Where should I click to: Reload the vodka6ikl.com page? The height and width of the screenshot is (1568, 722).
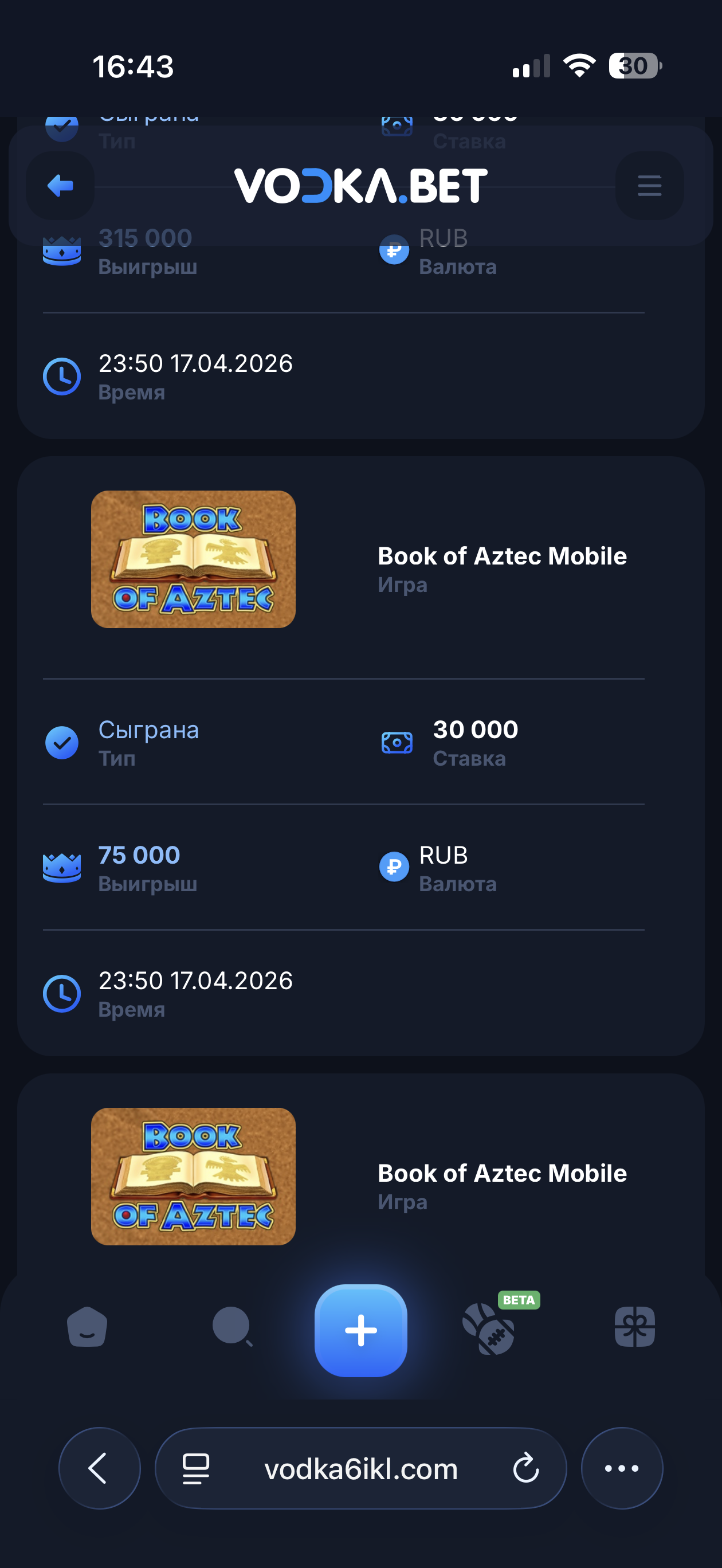point(525,1469)
